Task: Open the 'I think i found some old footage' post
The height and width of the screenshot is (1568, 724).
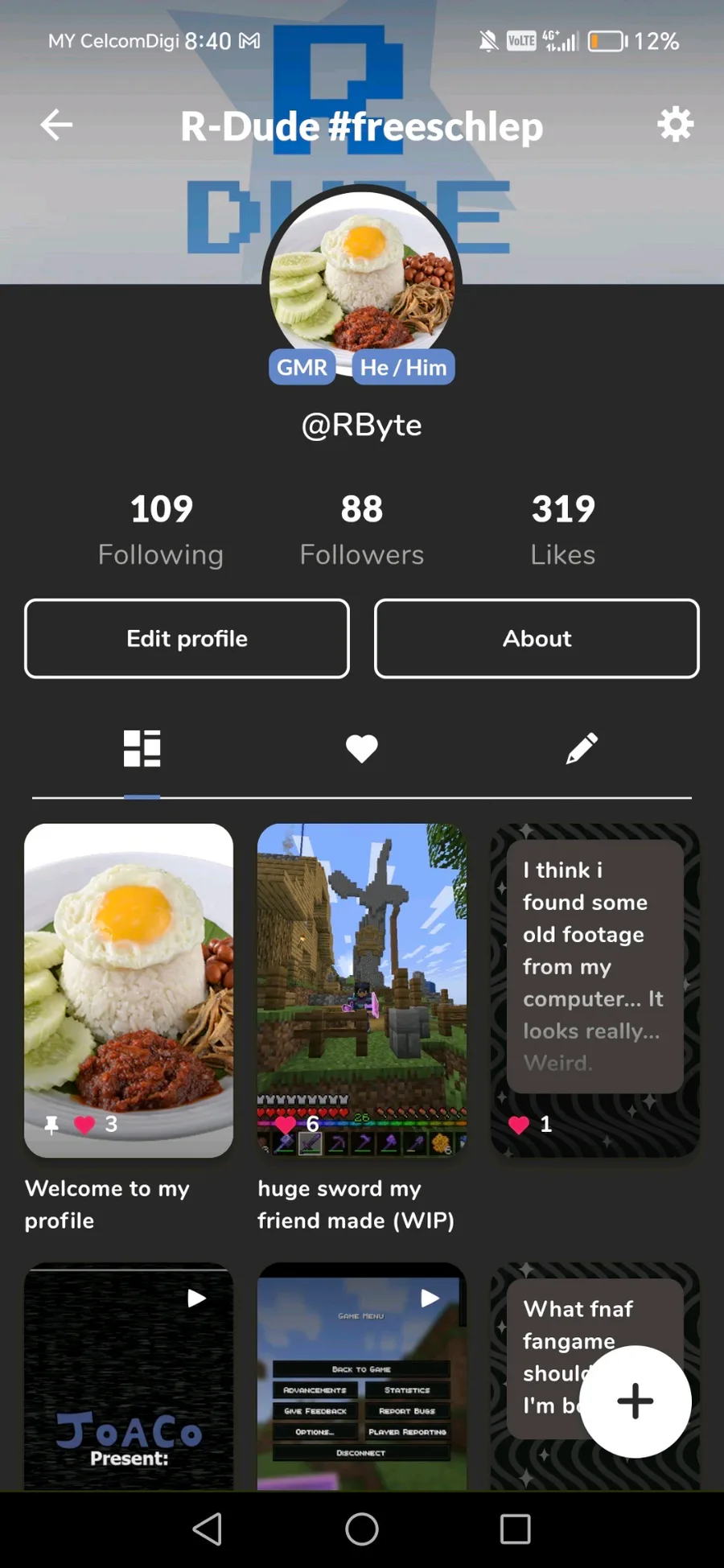Action: (x=595, y=990)
